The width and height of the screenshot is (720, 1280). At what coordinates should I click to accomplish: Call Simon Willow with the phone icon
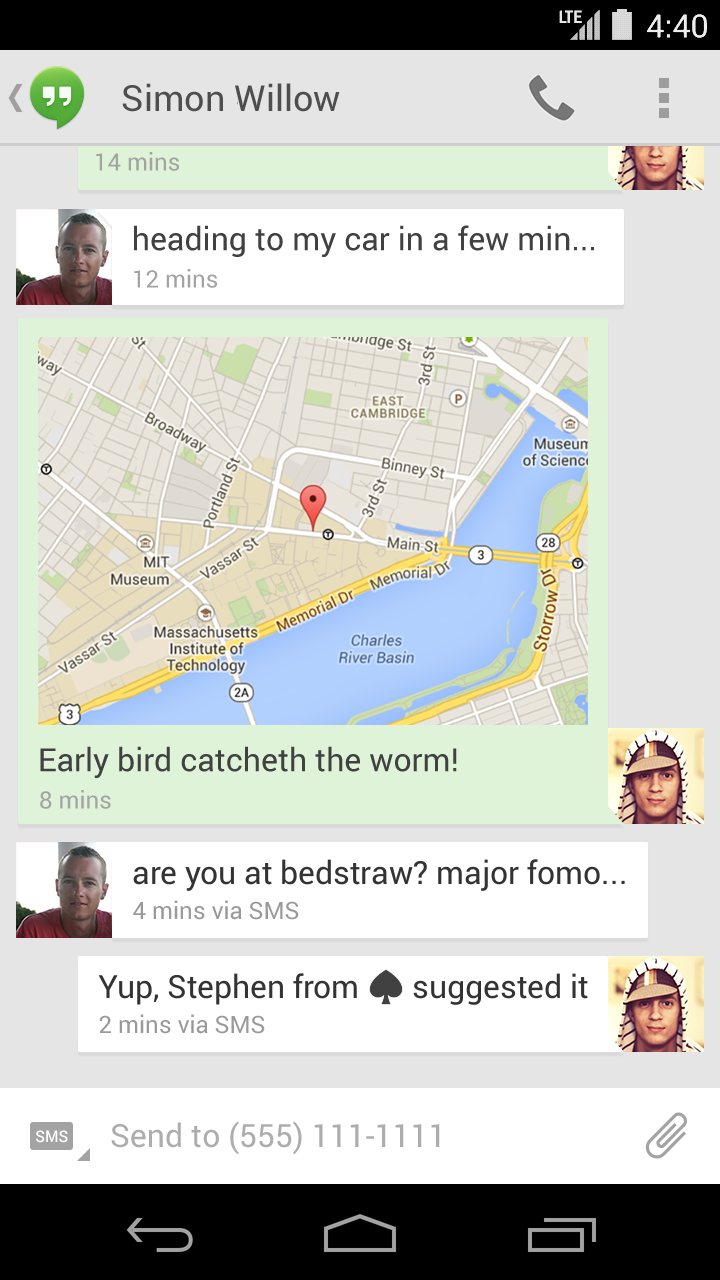tap(551, 99)
